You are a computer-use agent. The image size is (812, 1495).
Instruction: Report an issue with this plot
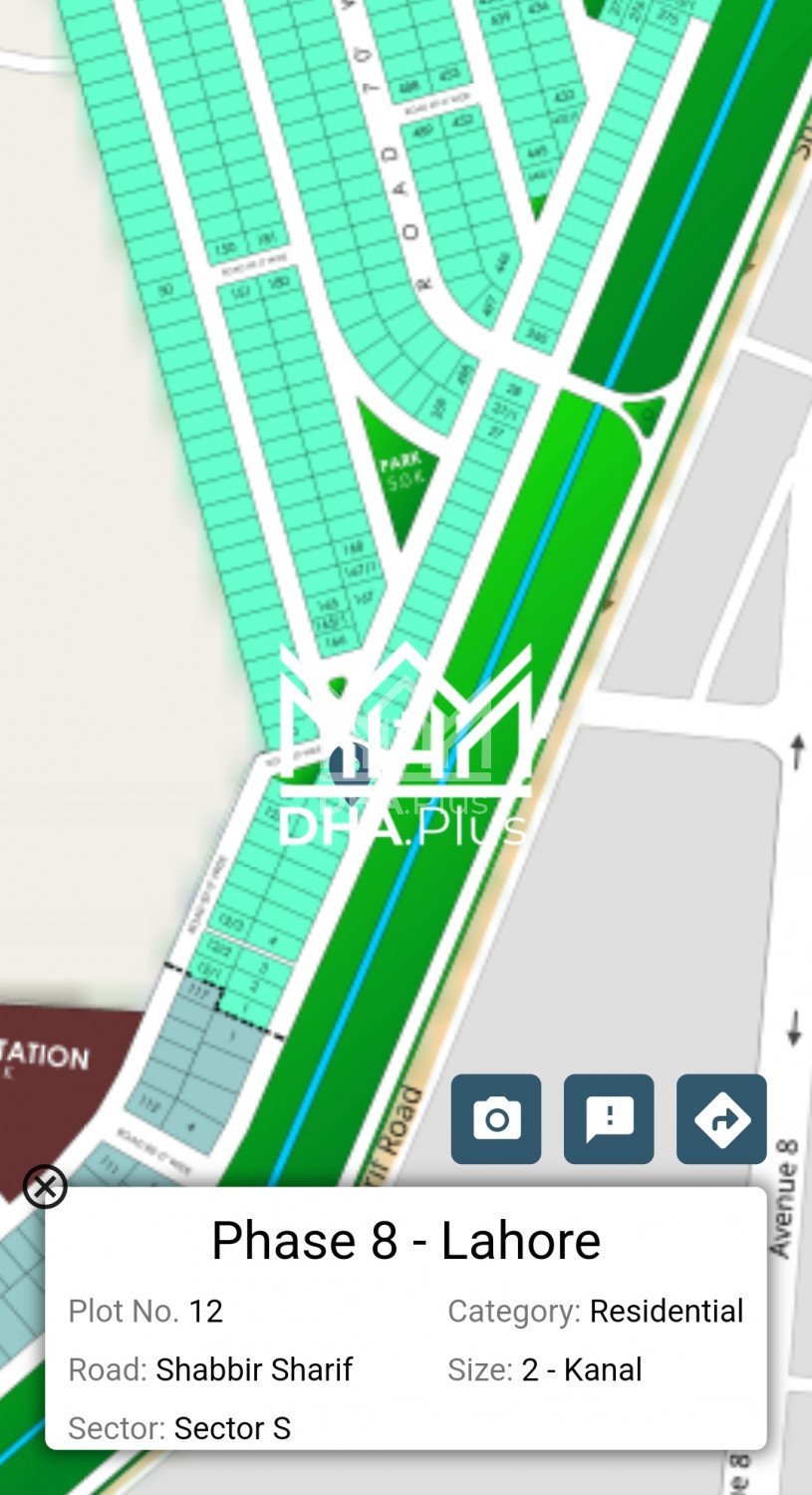(x=609, y=1118)
